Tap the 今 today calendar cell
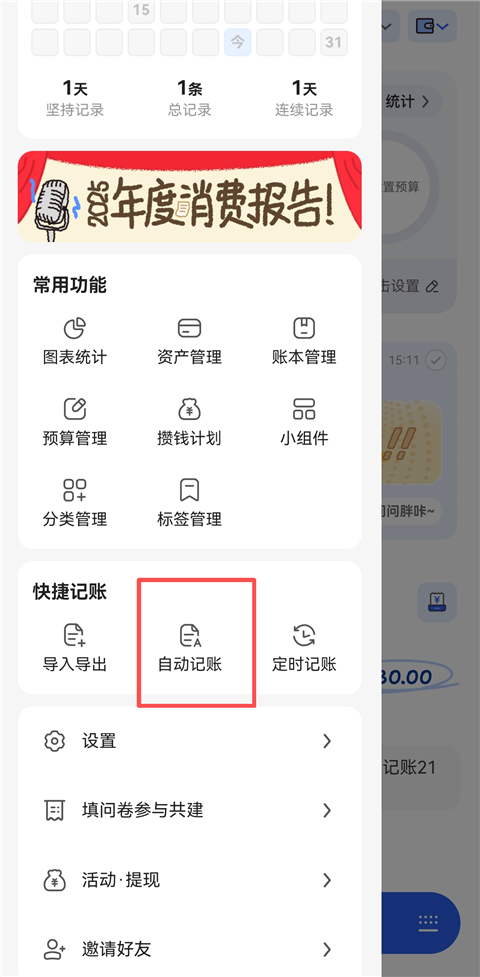 point(238,42)
